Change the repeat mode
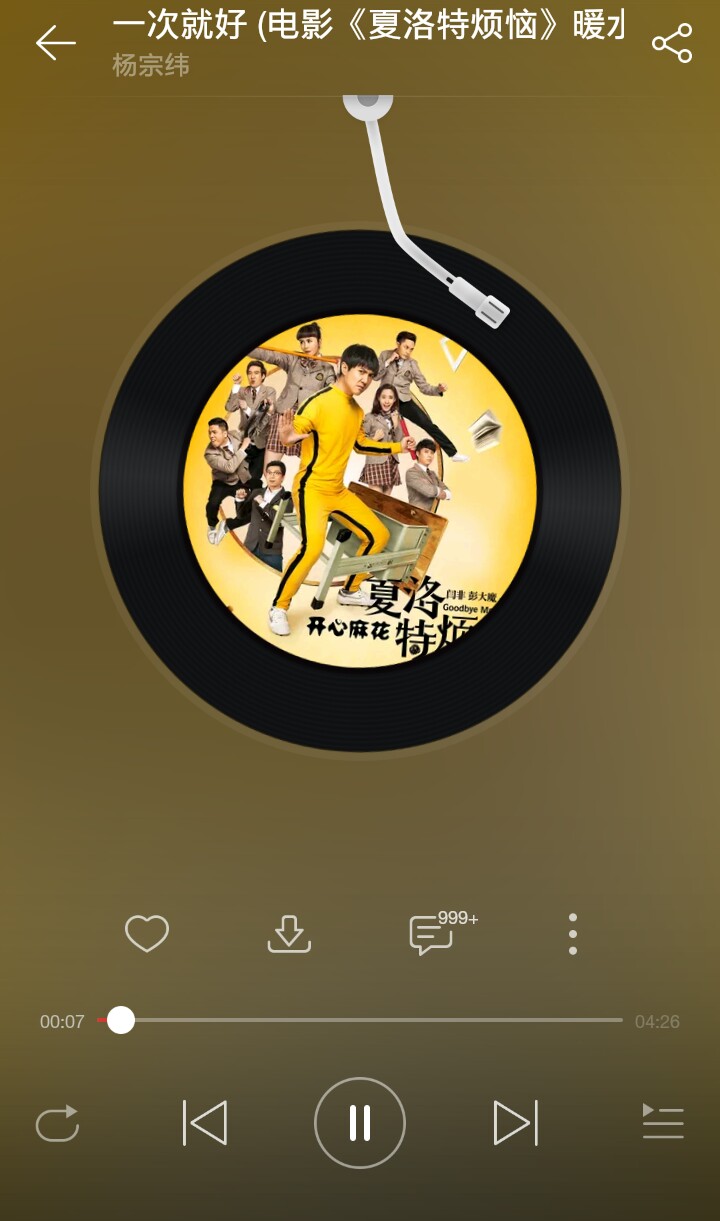This screenshot has width=720, height=1221. pyautogui.click(x=57, y=1123)
